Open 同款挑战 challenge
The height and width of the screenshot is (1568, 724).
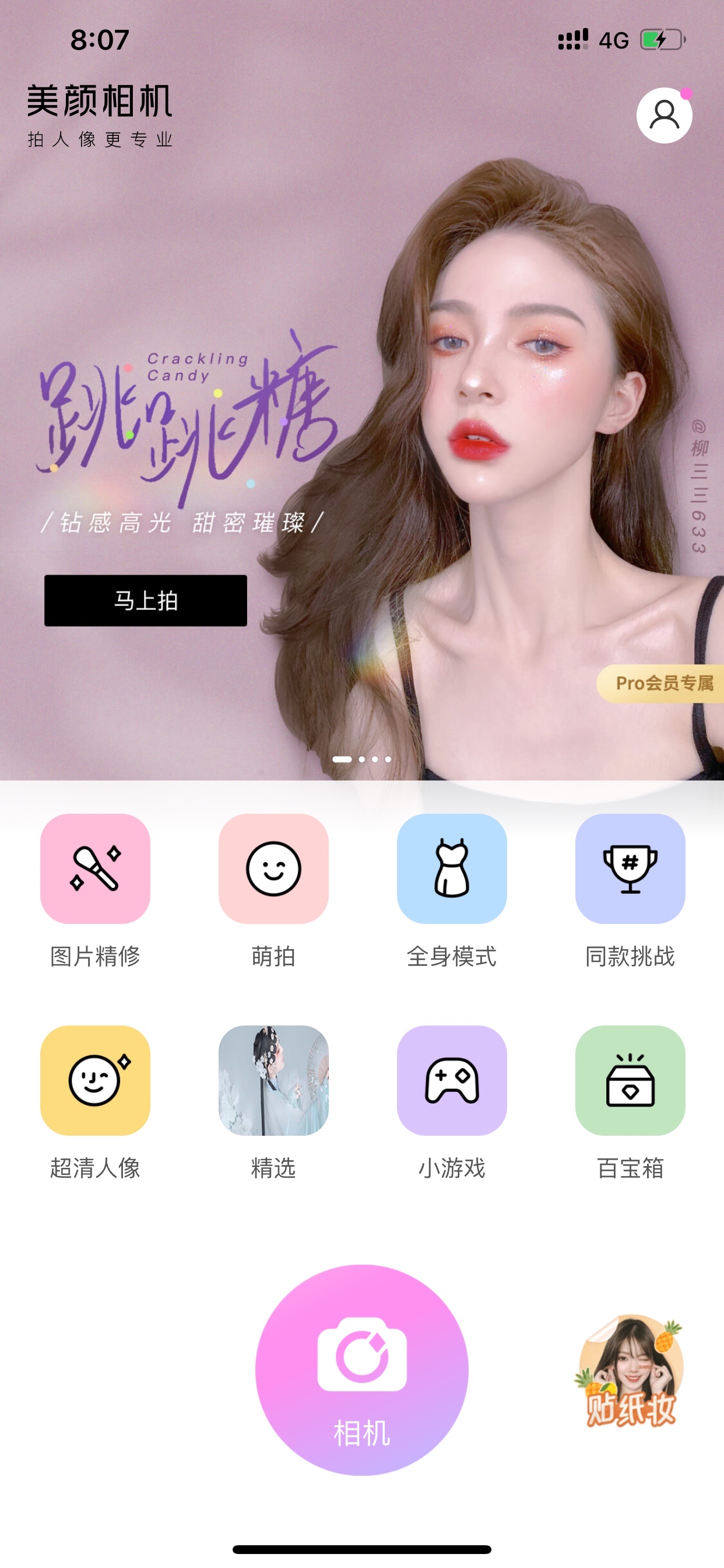(630, 869)
